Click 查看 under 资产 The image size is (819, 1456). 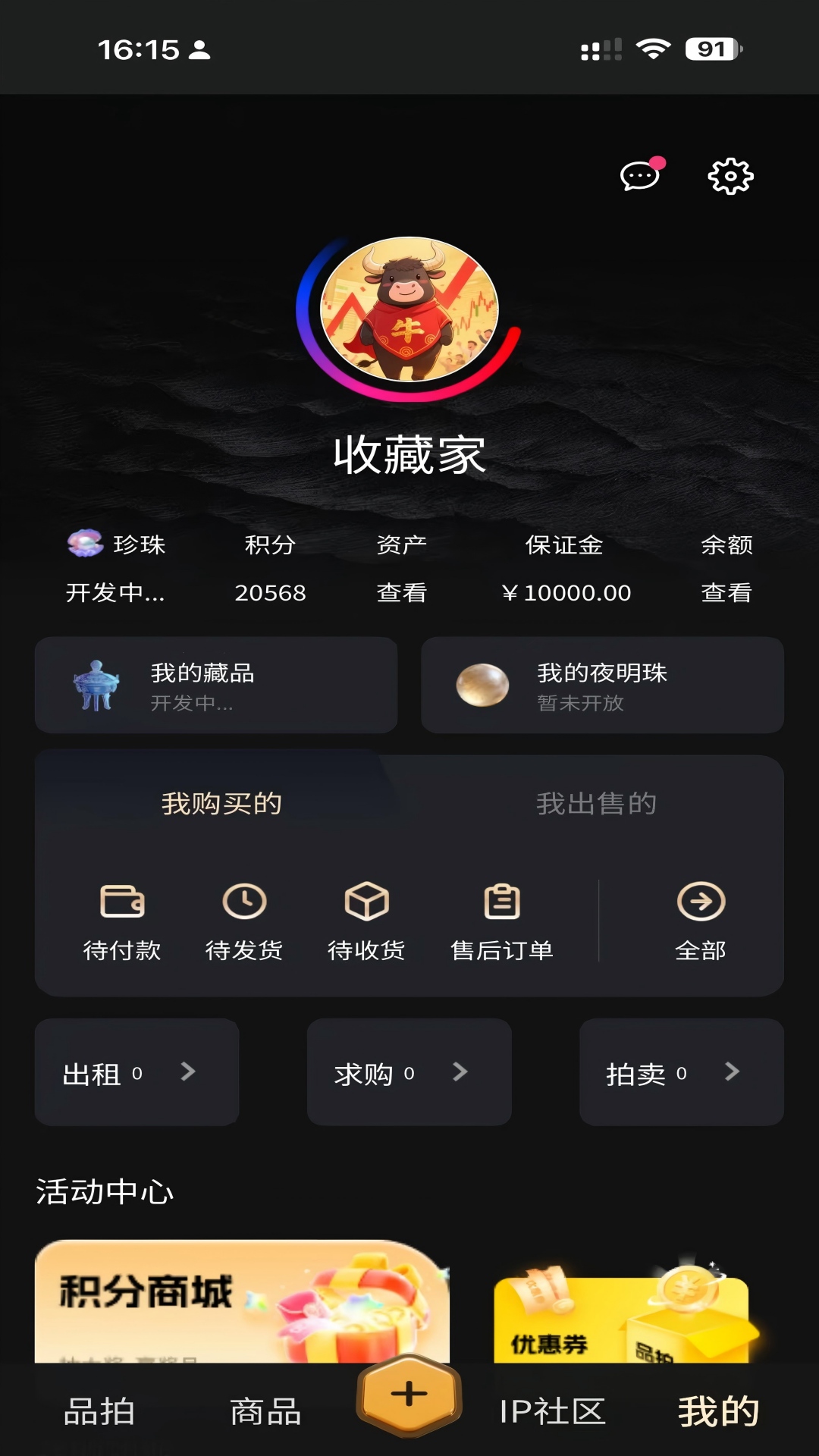403,594
